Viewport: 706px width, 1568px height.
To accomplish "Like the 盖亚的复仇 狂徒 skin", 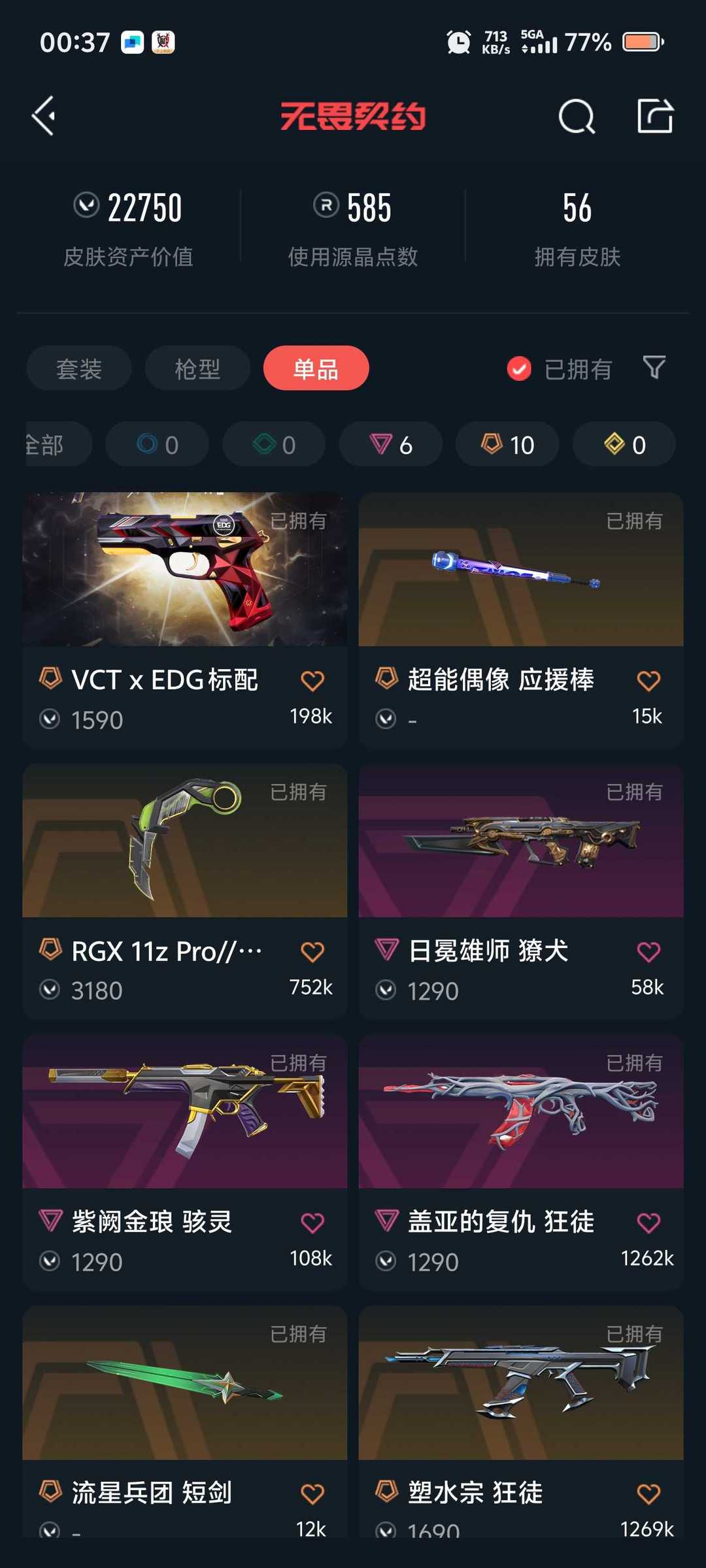I will (x=648, y=1223).
